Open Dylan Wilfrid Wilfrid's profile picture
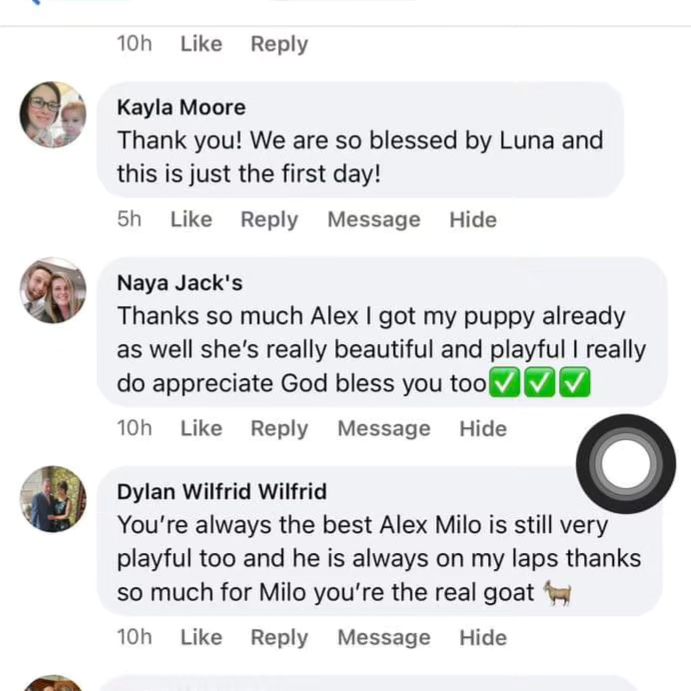This screenshot has height=691, width=691. click(x=53, y=498)
